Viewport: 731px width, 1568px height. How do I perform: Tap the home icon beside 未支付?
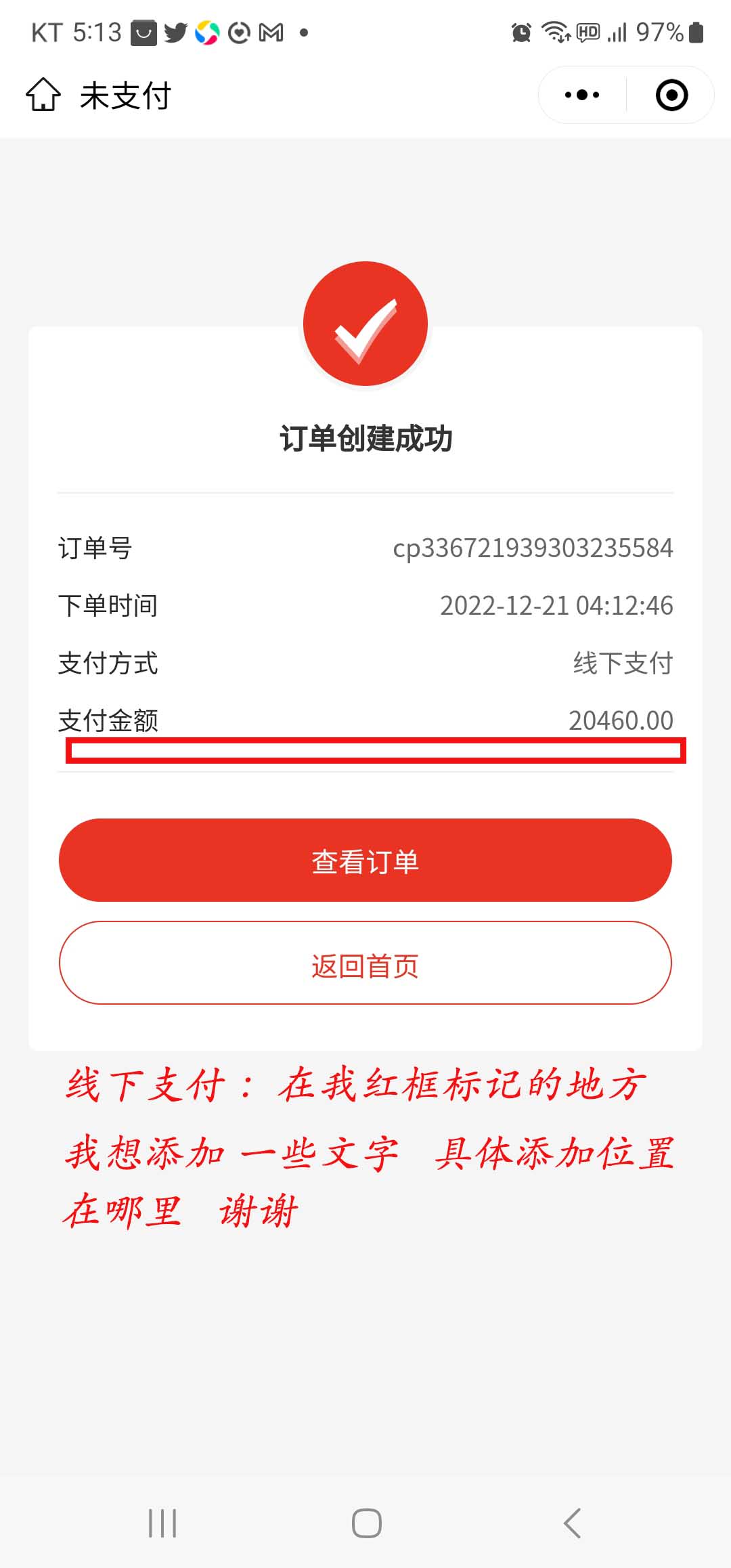coord(43,94)
